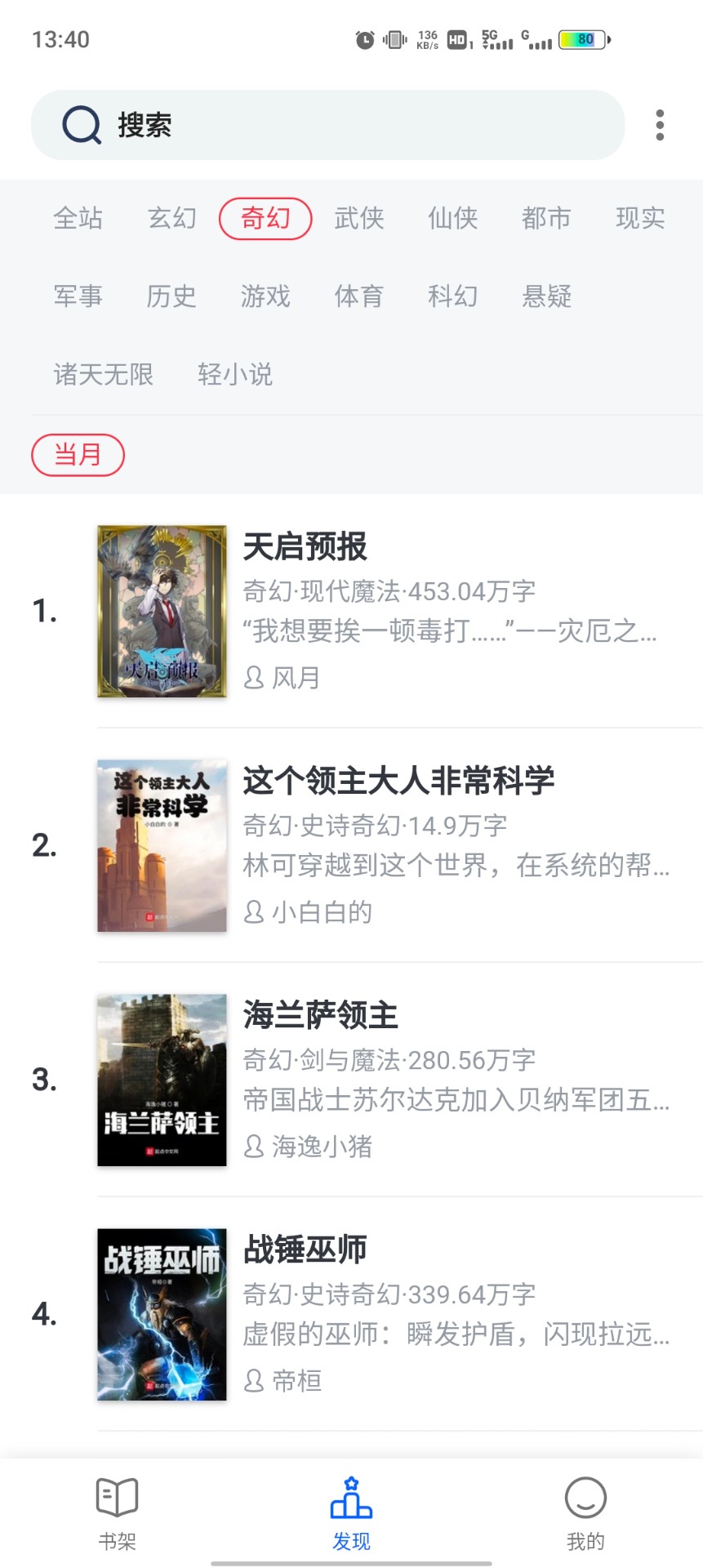Viewport: 703px width, 1568px height.
Task: Switch to the 全站 tab
Action: pyautogui.click(x=78, y=218)
